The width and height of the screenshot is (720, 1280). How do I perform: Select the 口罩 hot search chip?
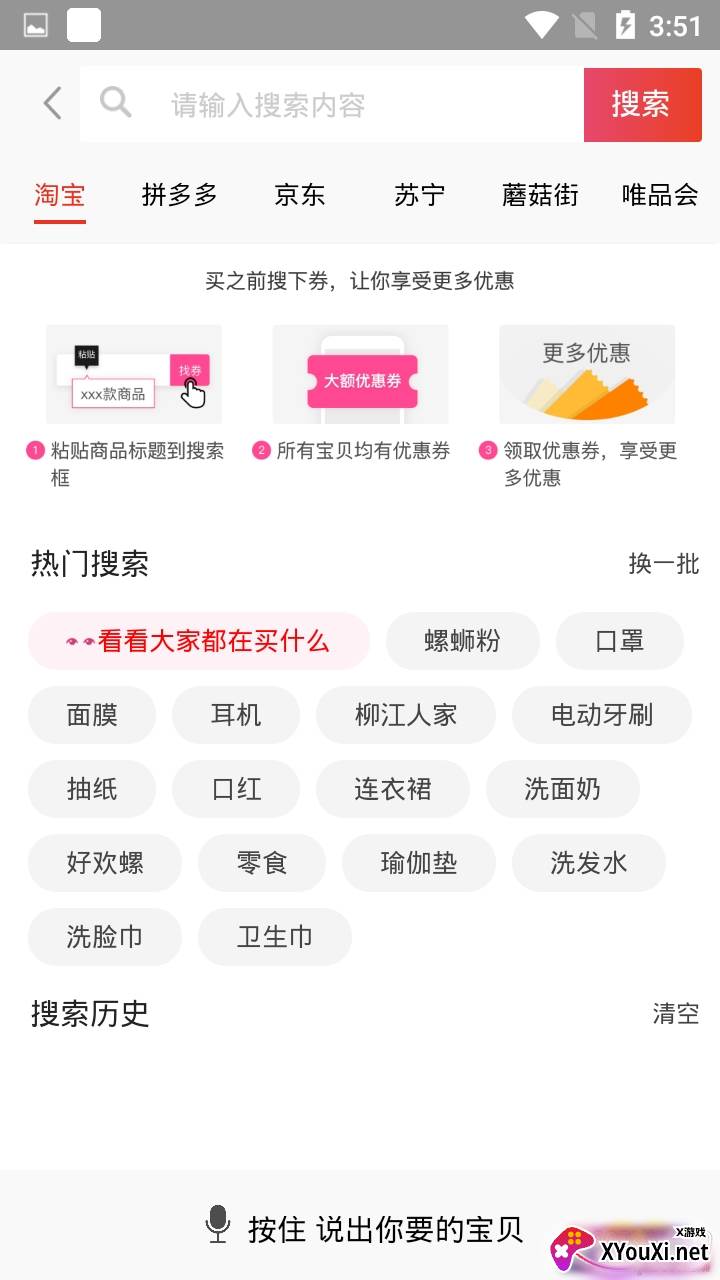[620, 641]
